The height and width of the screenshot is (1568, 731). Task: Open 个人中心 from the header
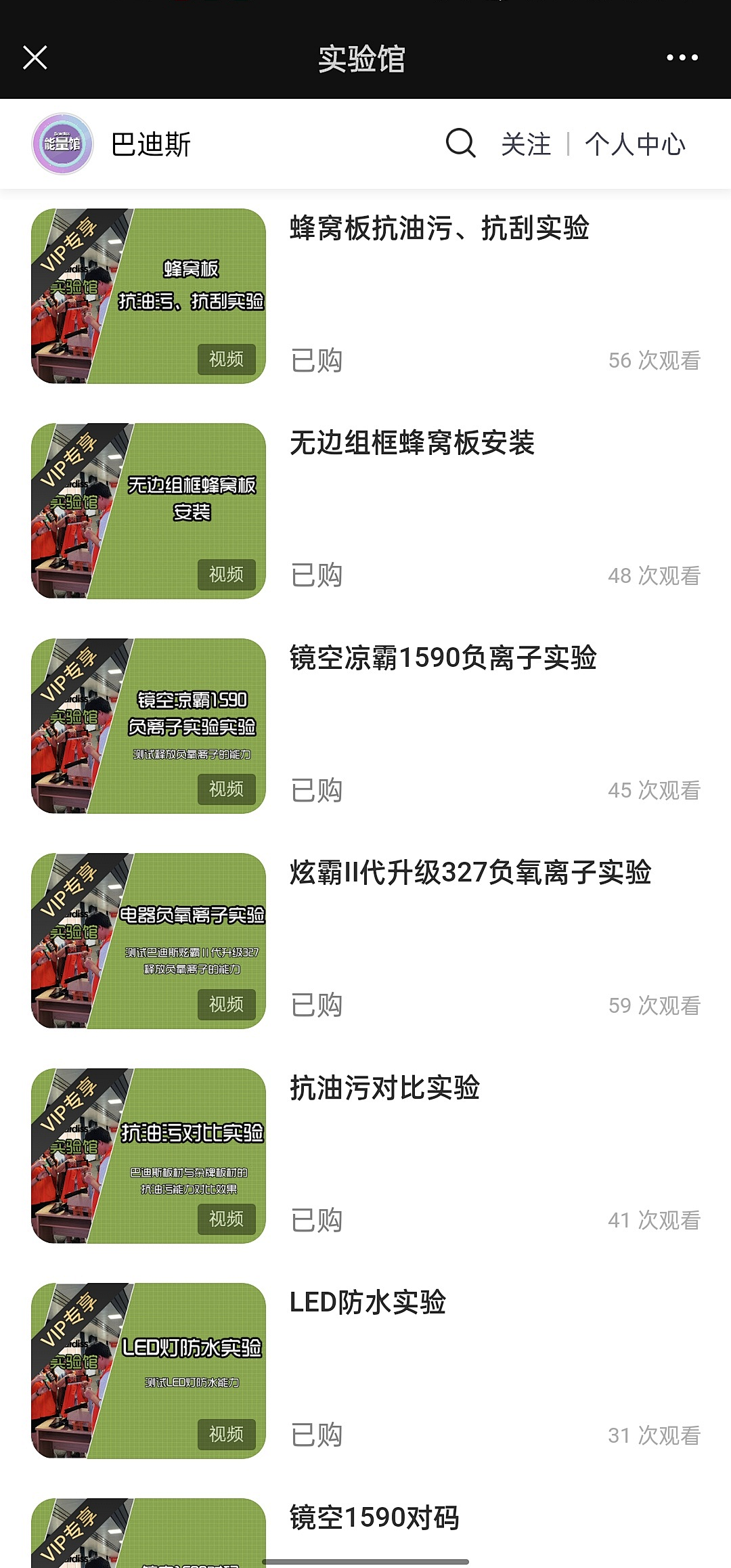637,144
